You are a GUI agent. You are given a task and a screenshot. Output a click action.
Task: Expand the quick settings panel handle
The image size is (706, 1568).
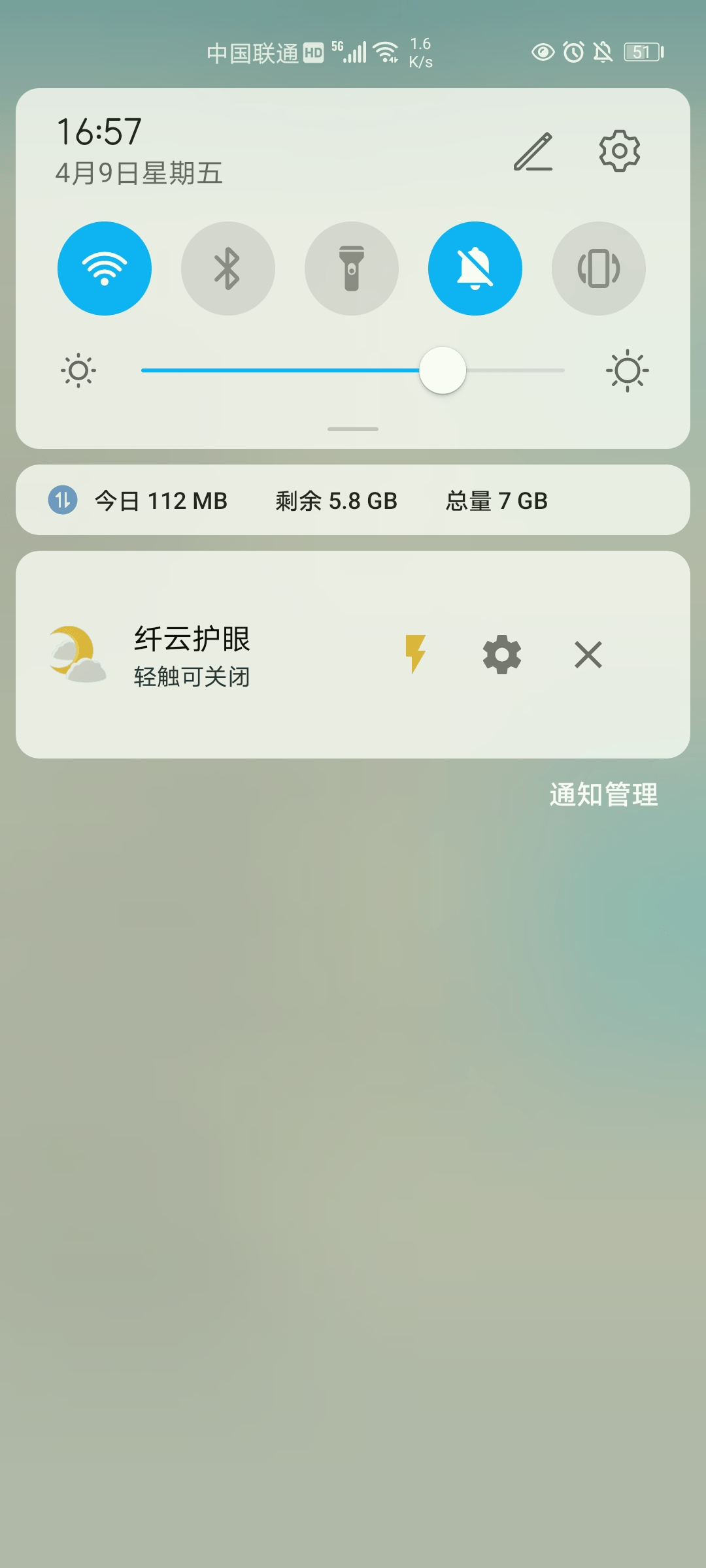pyautogui.click(x=353, y=429)
